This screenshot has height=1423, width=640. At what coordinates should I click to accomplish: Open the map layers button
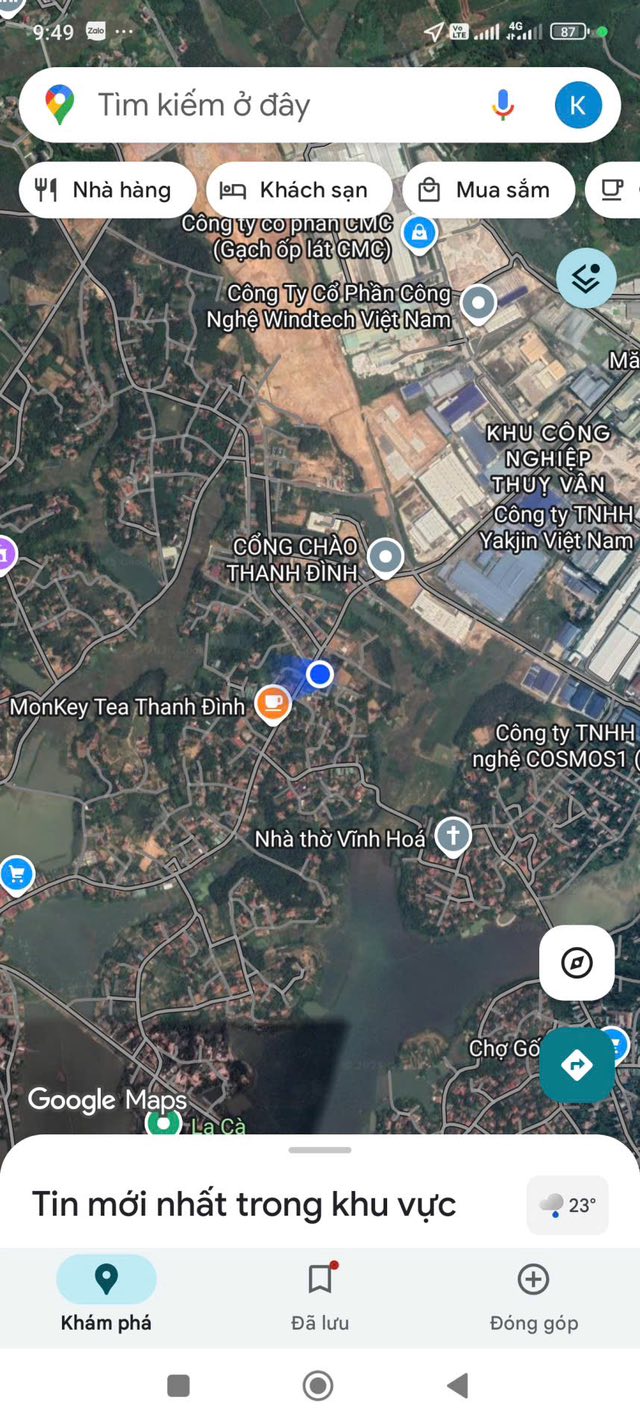pyautogui.click(x=587, y=278)
